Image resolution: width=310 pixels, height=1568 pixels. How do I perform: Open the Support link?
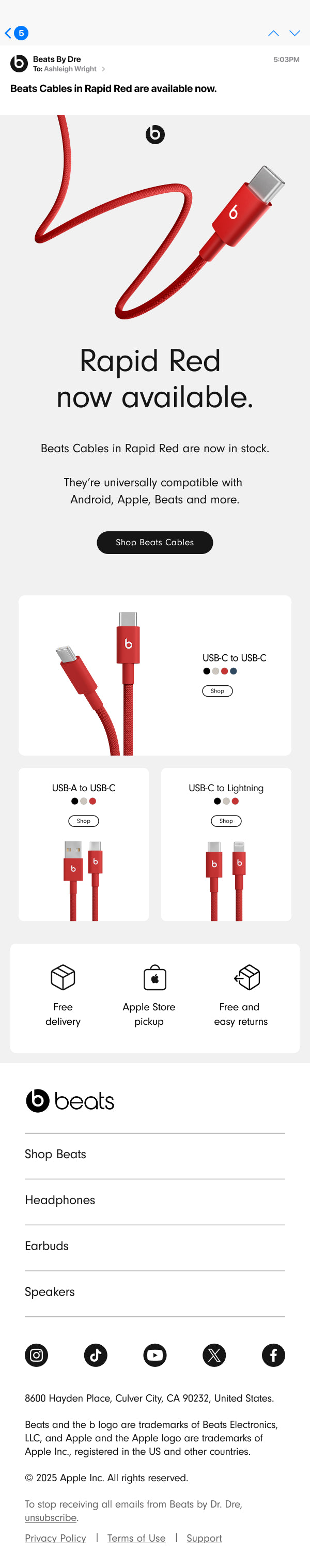(x=204, y=1538)
